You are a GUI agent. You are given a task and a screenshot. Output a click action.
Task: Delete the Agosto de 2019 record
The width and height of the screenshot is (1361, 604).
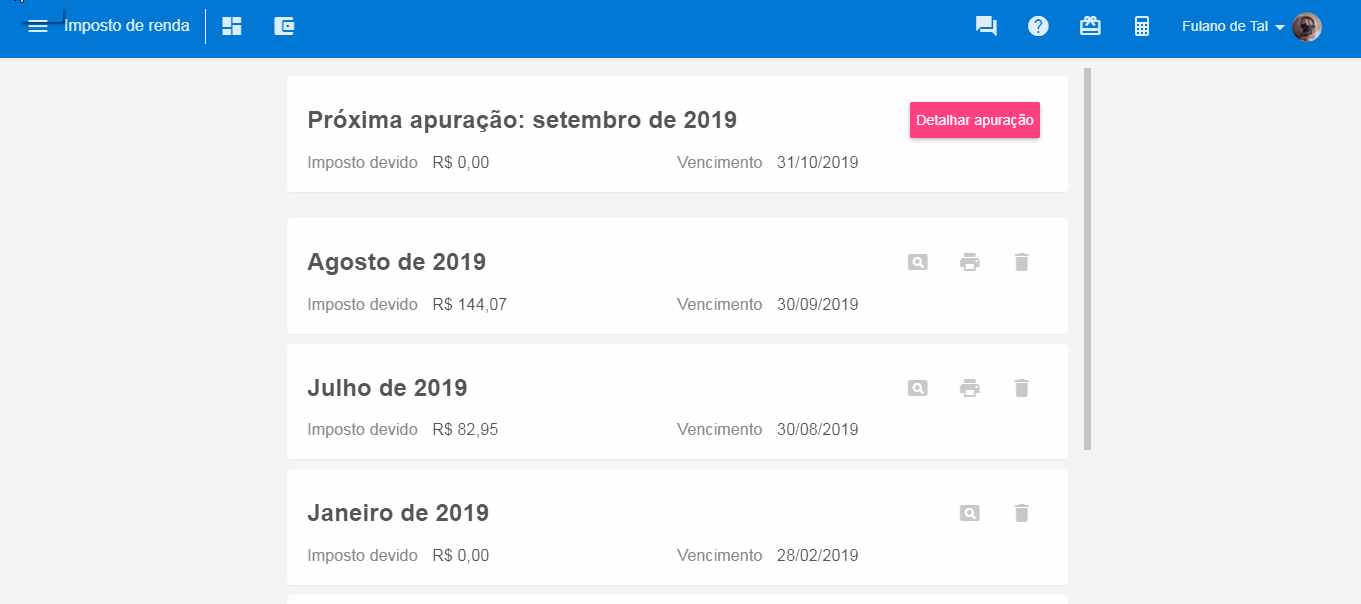pos(1021,262)
